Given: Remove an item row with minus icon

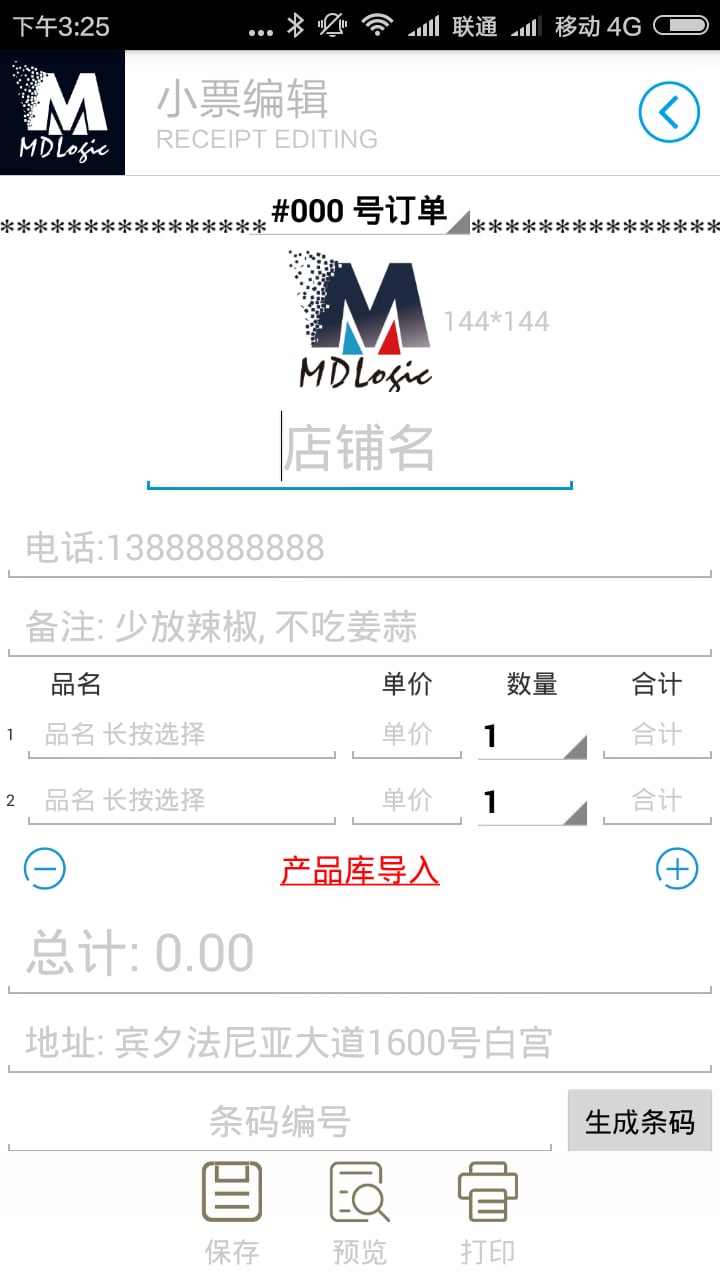Looking at the screenshot, I should pyautogui.click(x=45, y=869).
